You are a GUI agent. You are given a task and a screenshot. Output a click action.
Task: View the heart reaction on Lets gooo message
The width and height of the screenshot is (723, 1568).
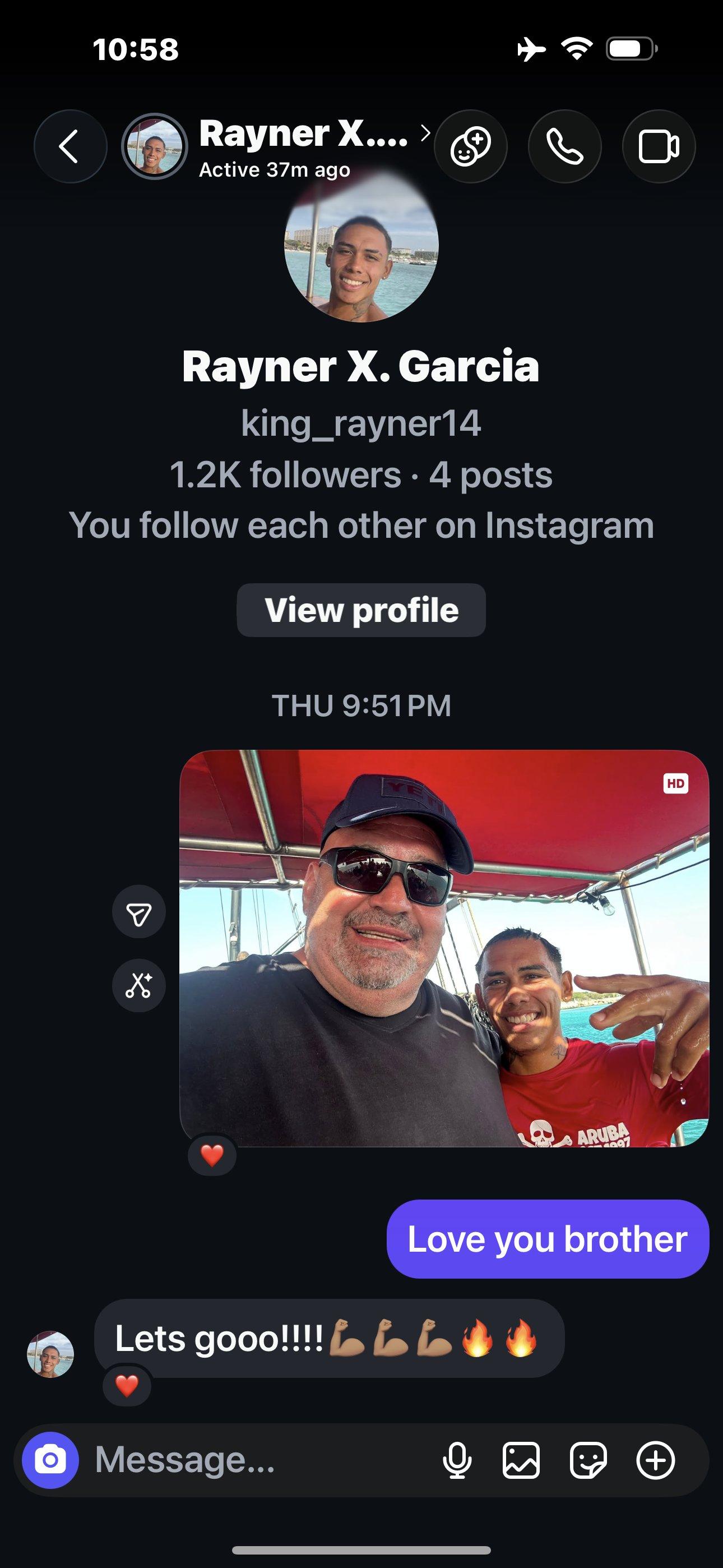pos(127,1386)
